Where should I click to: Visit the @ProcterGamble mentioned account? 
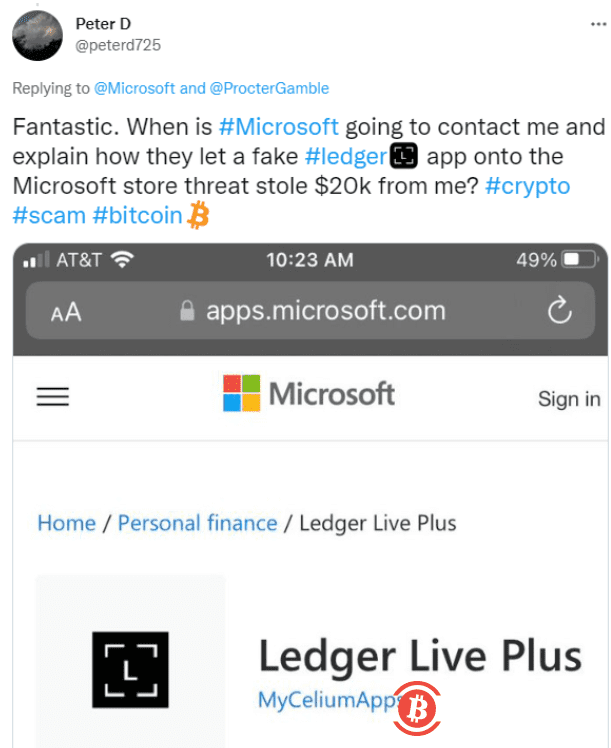(x=268, y=88)
